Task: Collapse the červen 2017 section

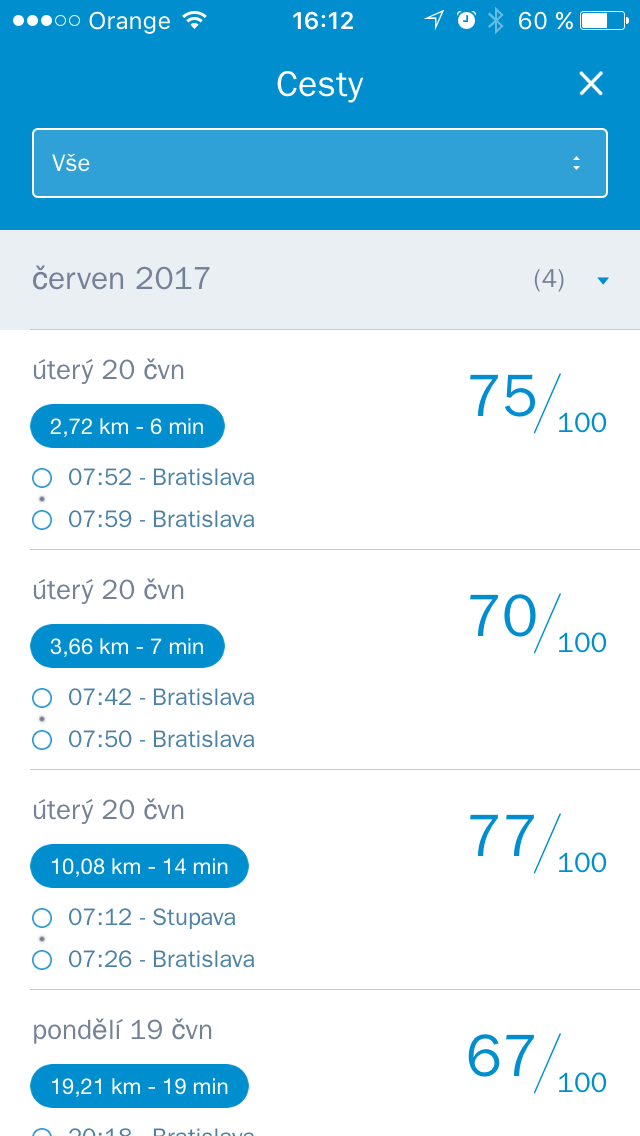Action: 602,280
